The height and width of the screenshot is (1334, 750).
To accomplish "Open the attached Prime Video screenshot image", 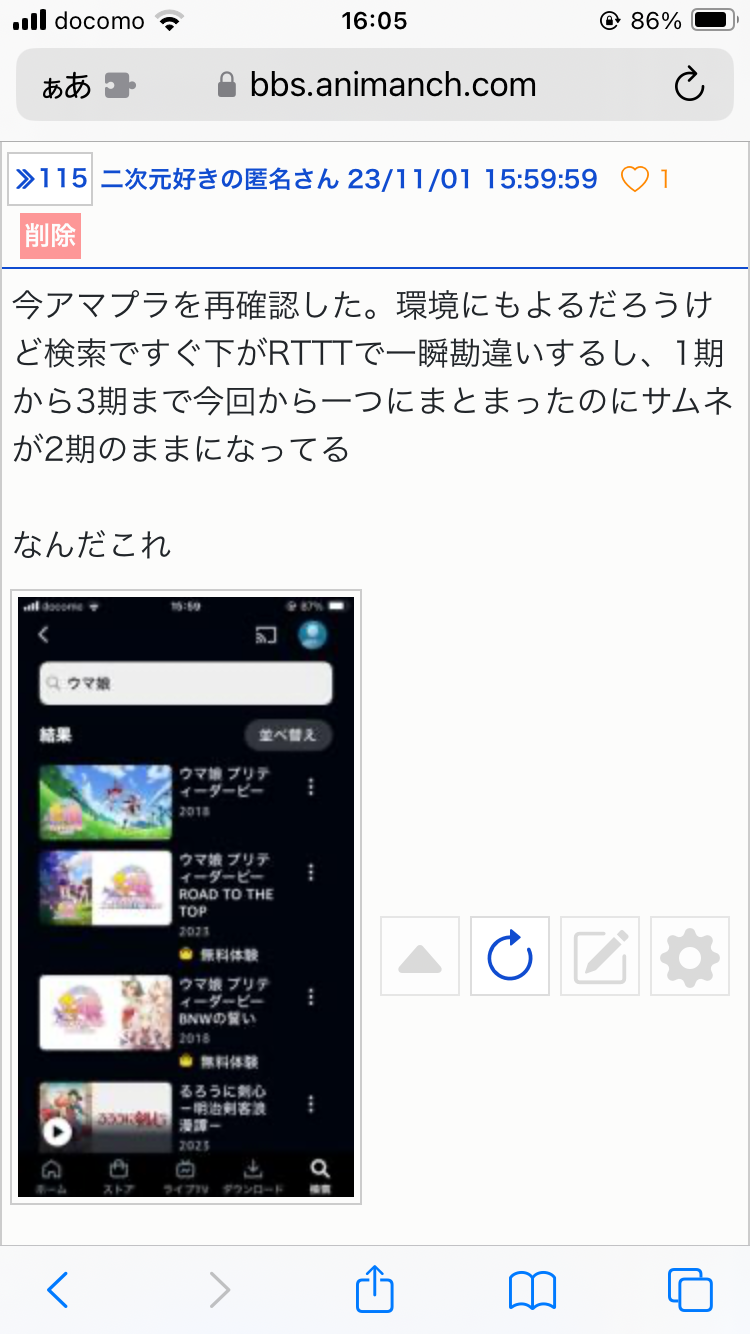I will 186,897.
